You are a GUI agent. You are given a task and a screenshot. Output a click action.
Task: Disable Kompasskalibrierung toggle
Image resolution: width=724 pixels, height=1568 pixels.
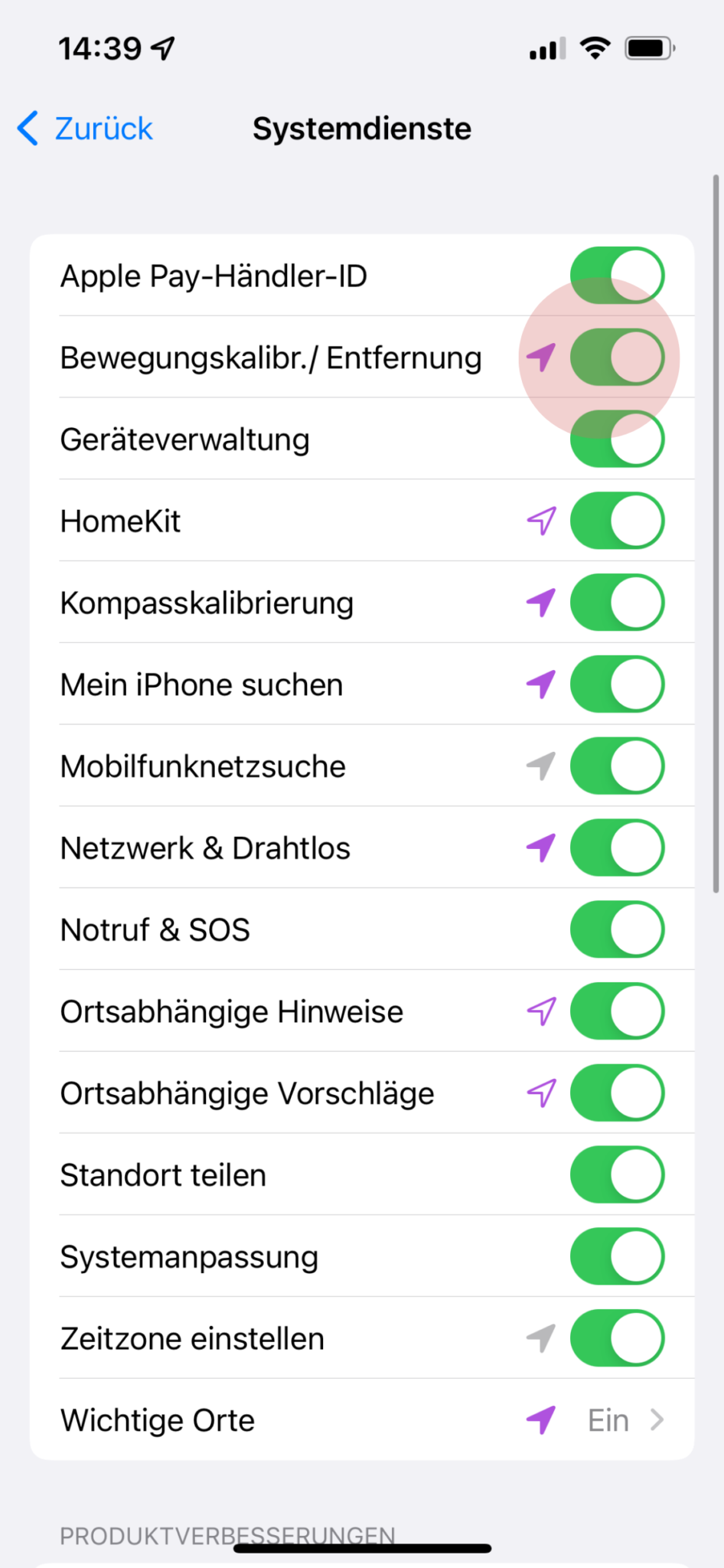(617, 603)
